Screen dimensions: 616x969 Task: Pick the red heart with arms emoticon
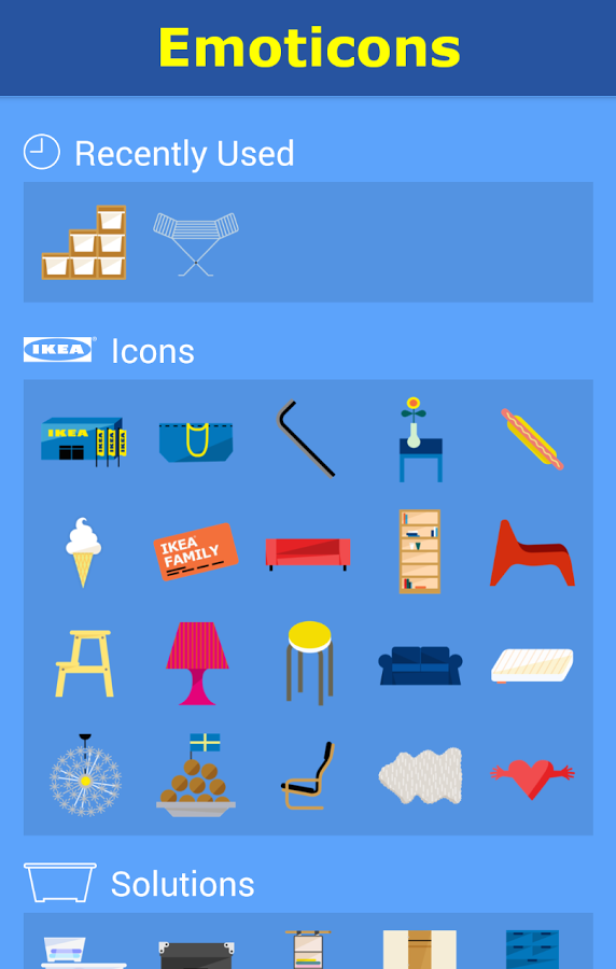(532, 777)
